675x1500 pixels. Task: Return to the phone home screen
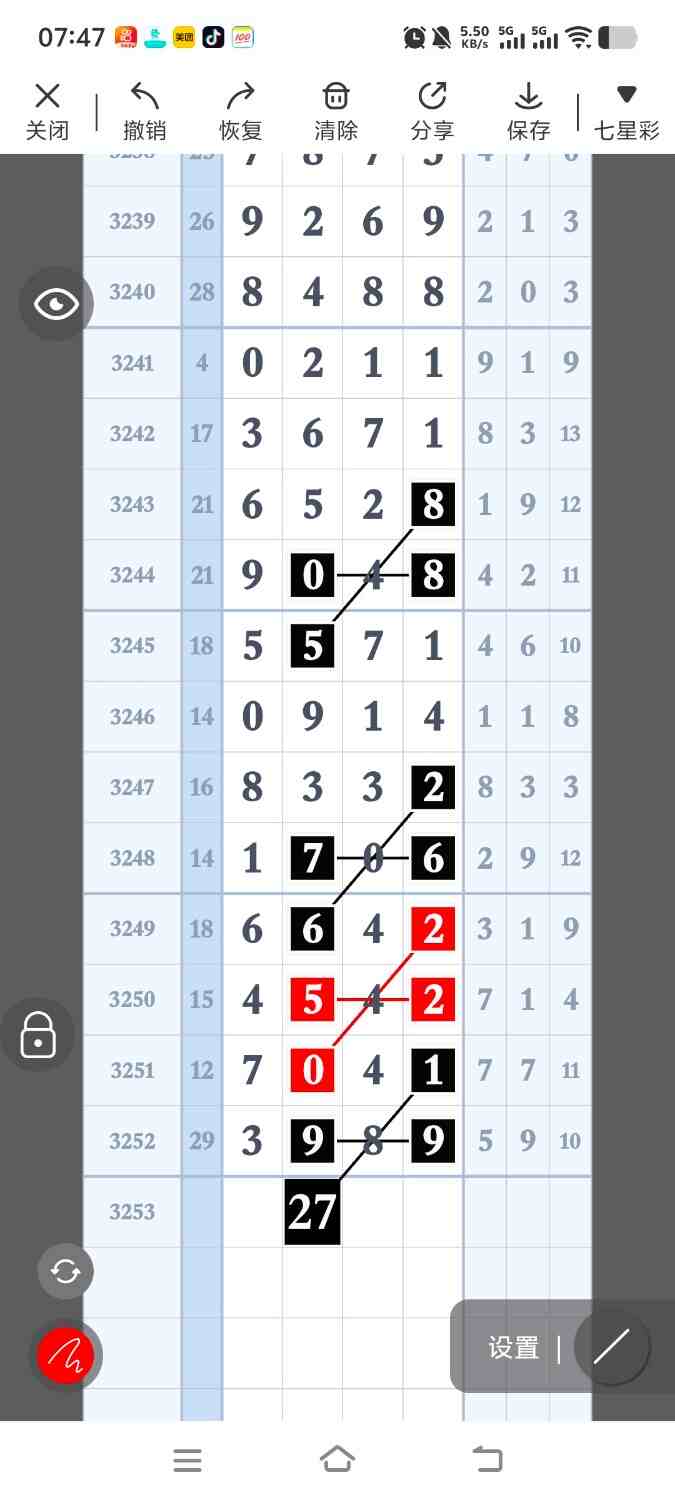click(x=337, y=1460)
